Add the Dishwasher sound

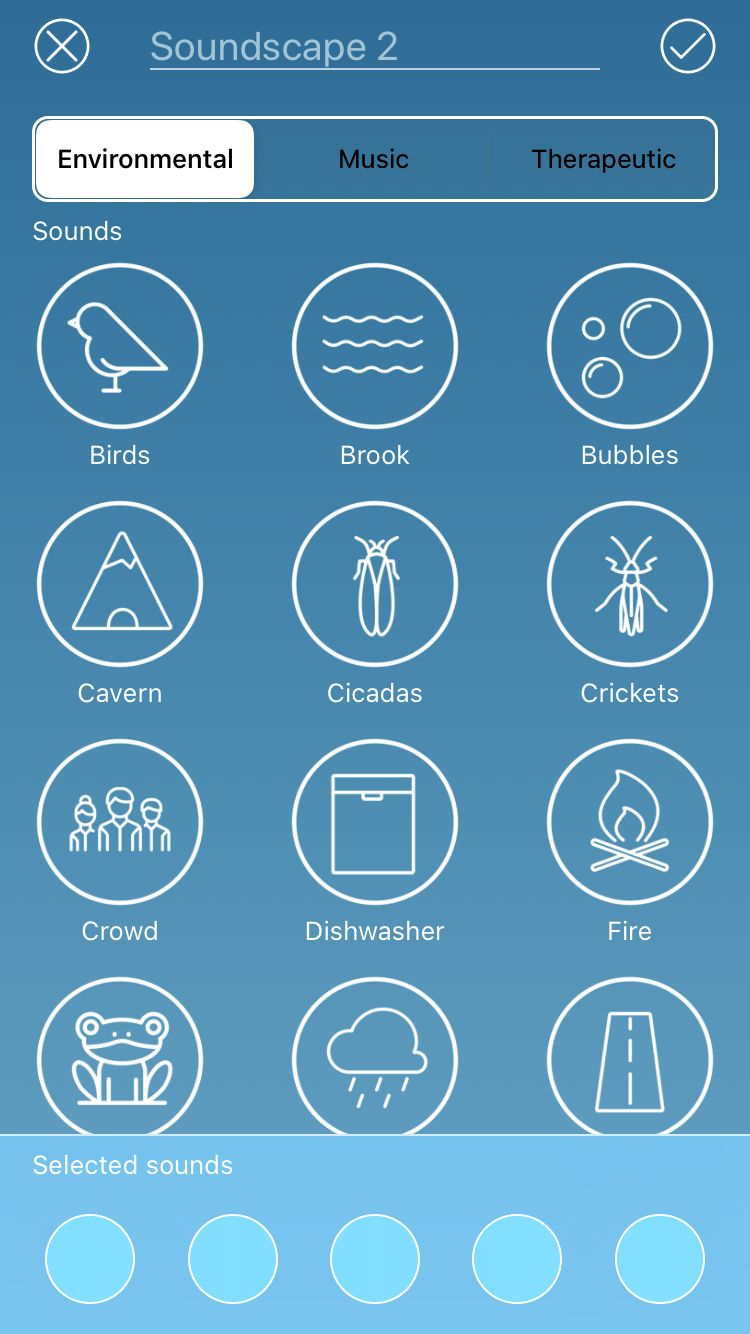(x=375, y=822)
